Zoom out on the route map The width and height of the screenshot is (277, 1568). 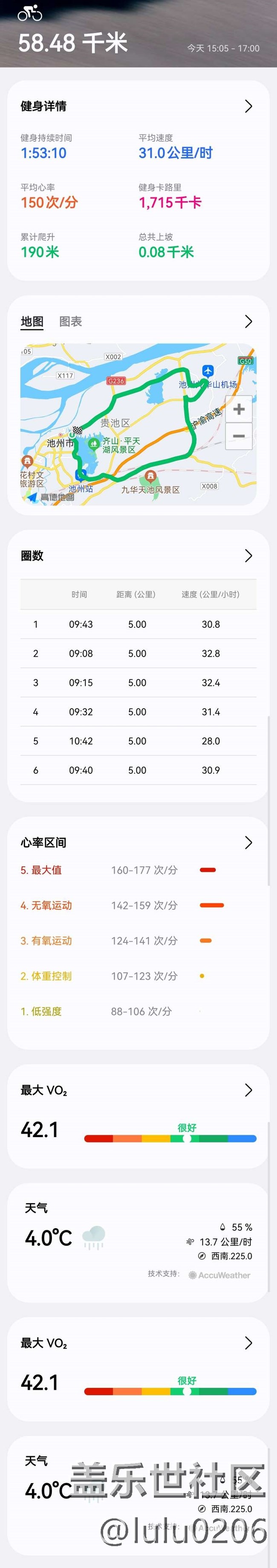[x=239, y=436]
